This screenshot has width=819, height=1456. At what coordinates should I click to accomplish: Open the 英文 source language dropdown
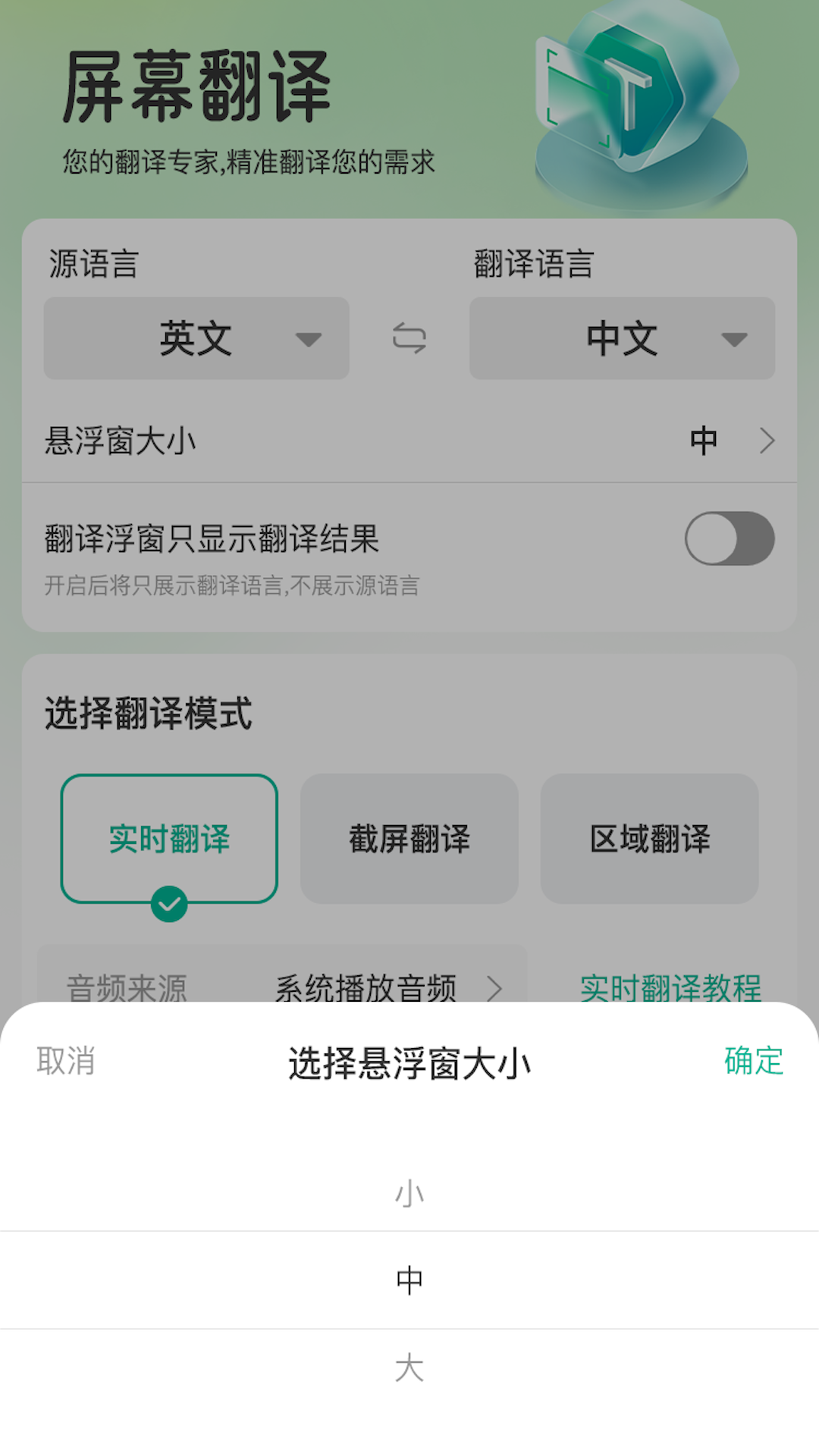[x=196, y=339]
